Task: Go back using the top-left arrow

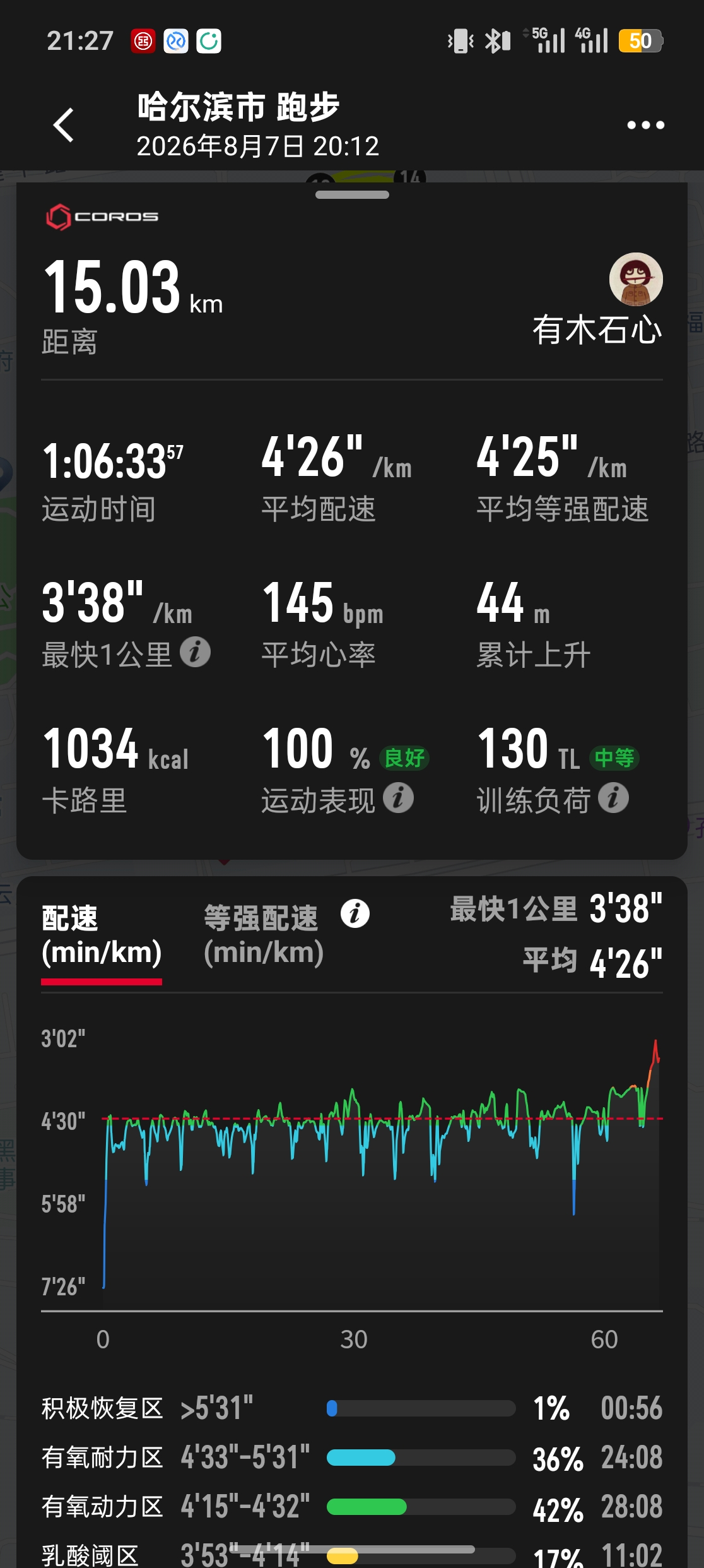Action: tap(63, 124)
